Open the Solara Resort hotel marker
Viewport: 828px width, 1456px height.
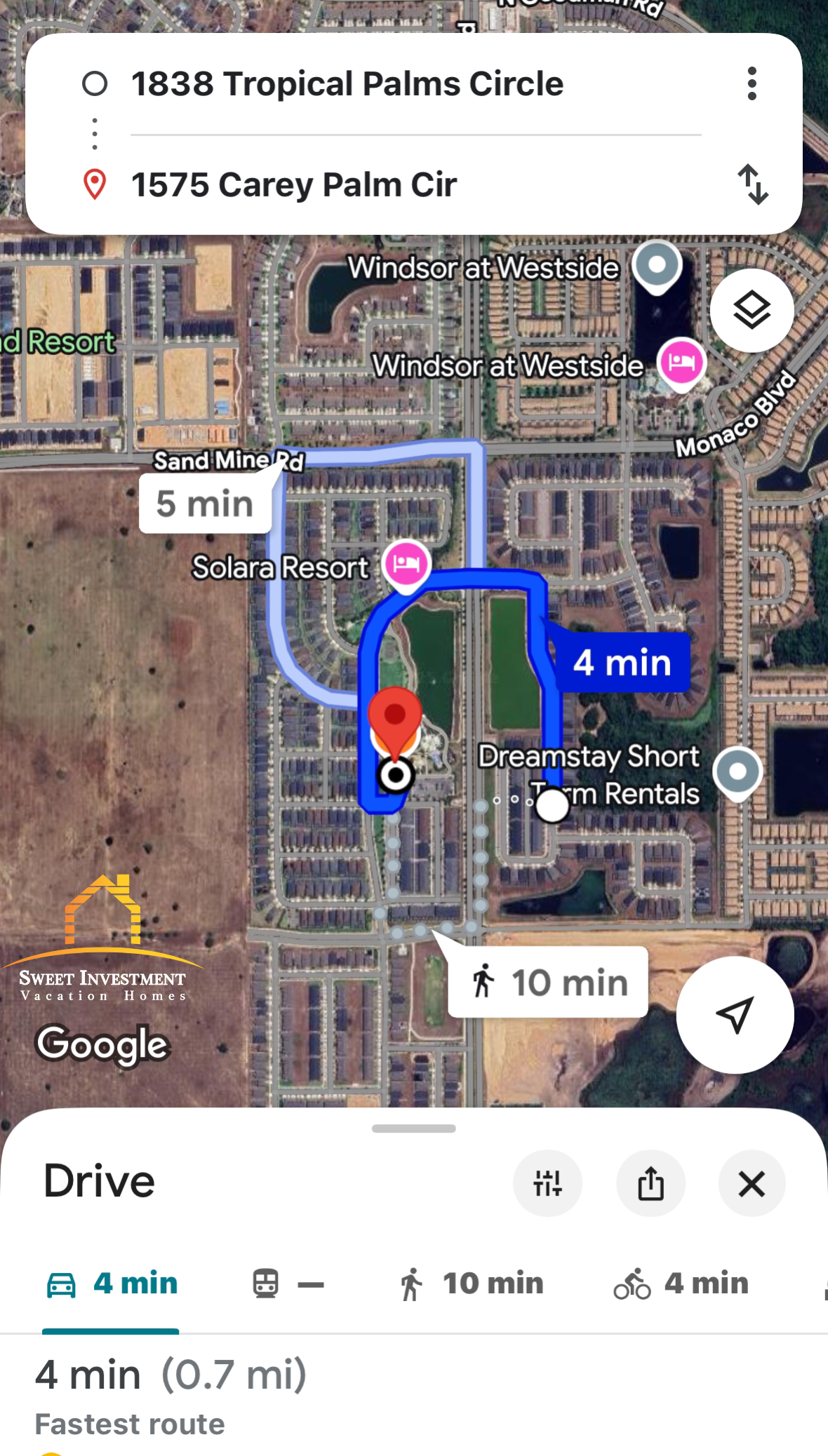[406, 563]
